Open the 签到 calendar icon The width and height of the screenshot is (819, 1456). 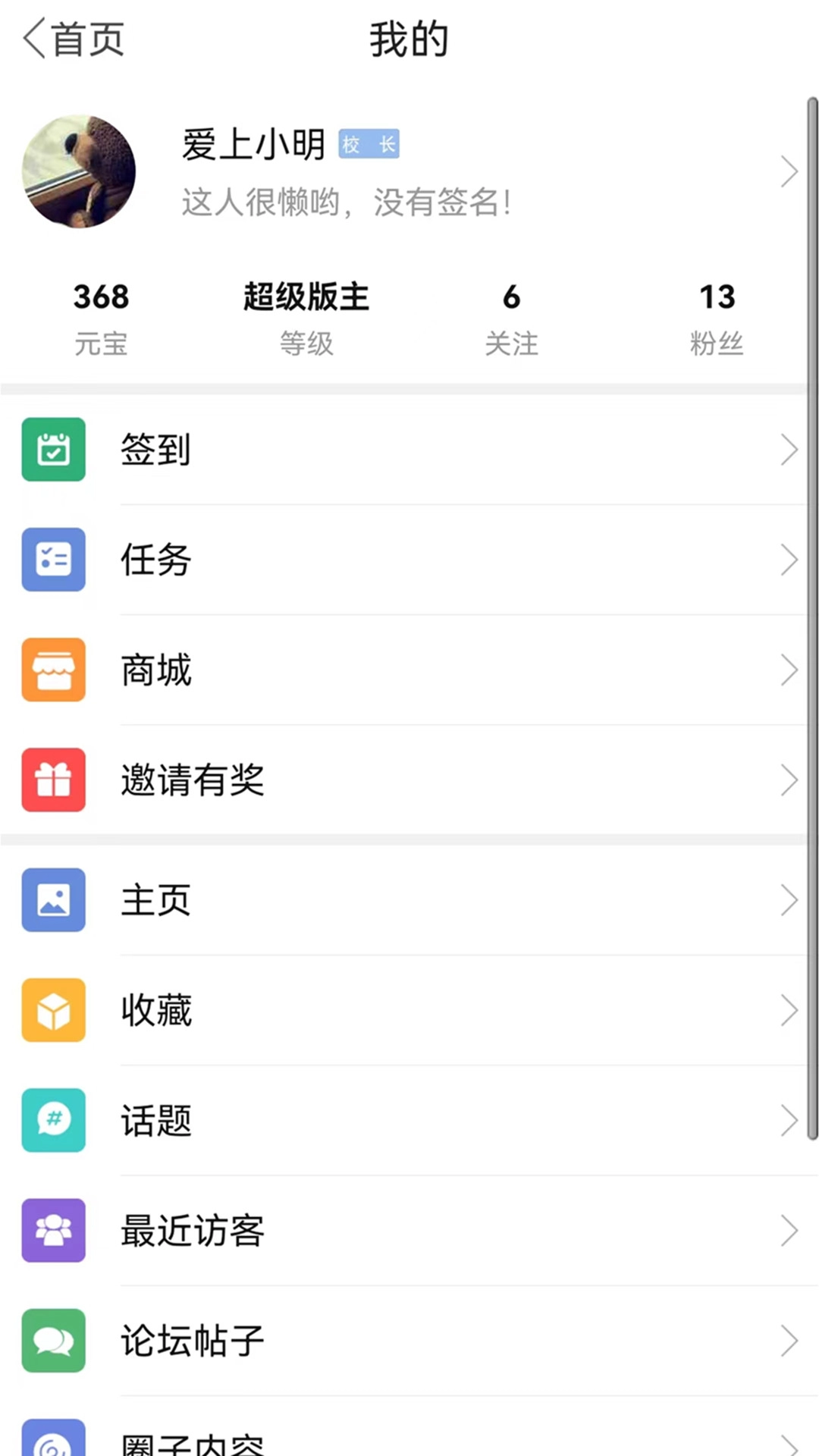(53, 450)
